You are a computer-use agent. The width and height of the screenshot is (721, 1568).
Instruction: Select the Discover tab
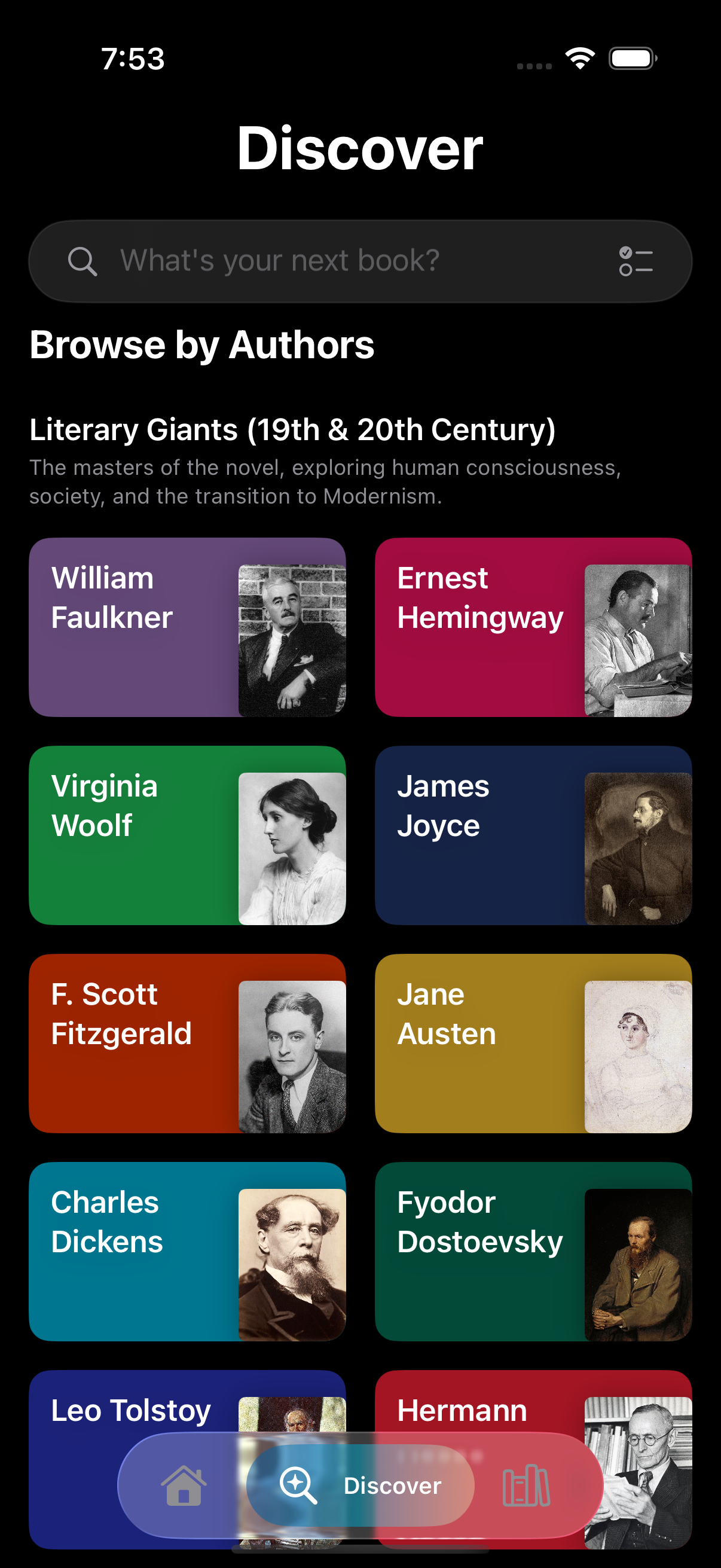coord(360,1485)
